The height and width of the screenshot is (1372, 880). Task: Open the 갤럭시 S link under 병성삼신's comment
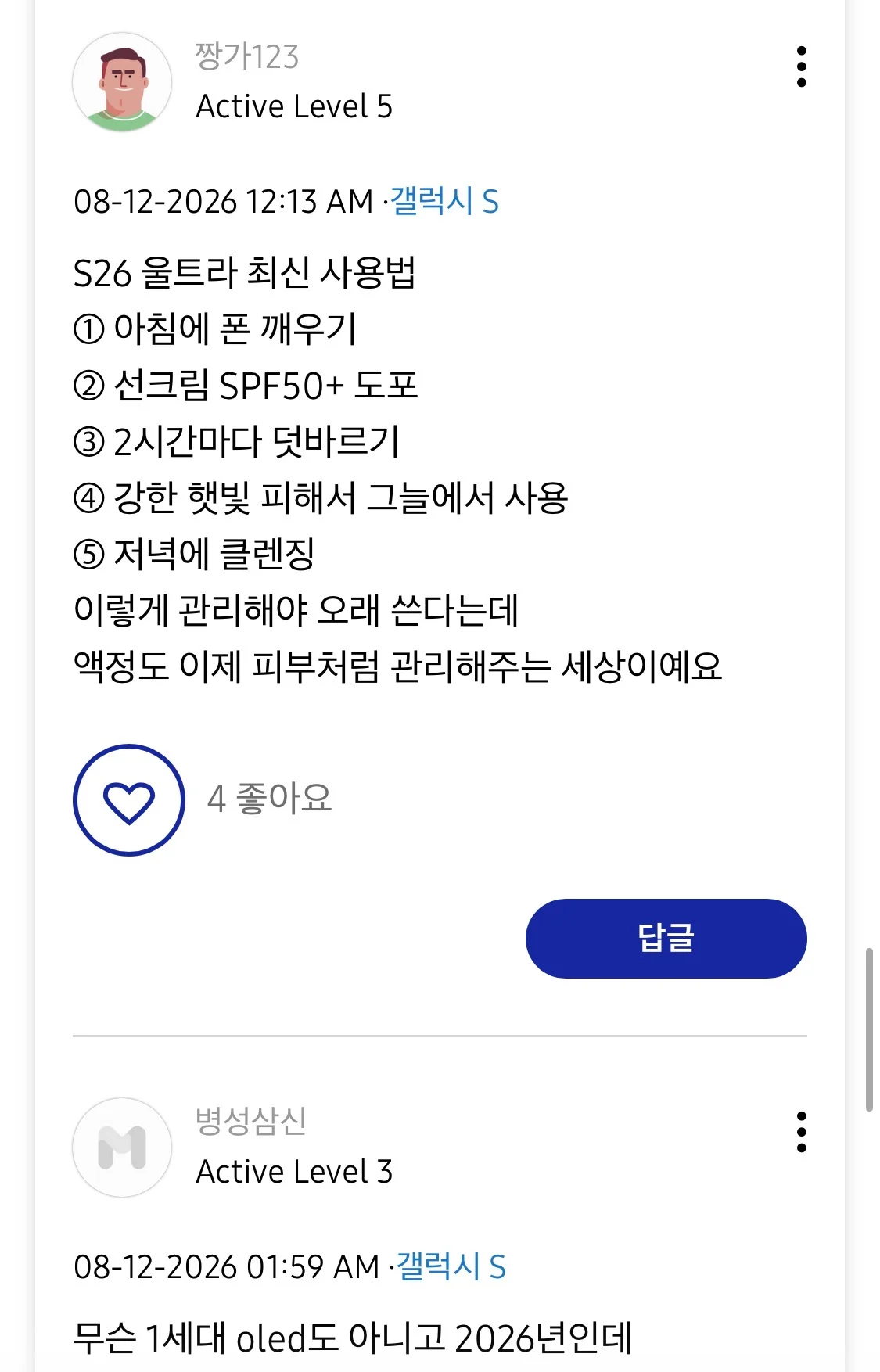[451, 1266]
